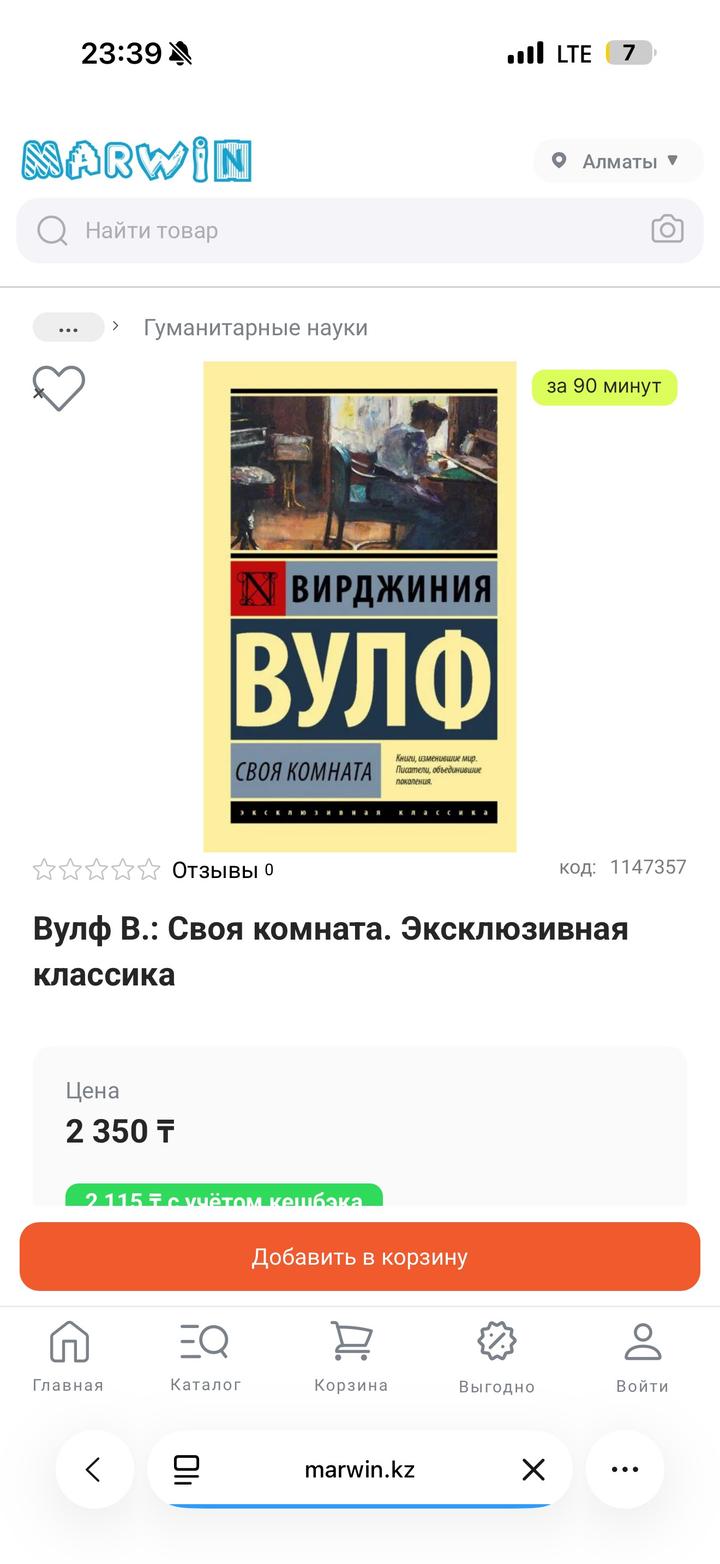Tap the за 90 минут delivery badge

click(603, 386)
